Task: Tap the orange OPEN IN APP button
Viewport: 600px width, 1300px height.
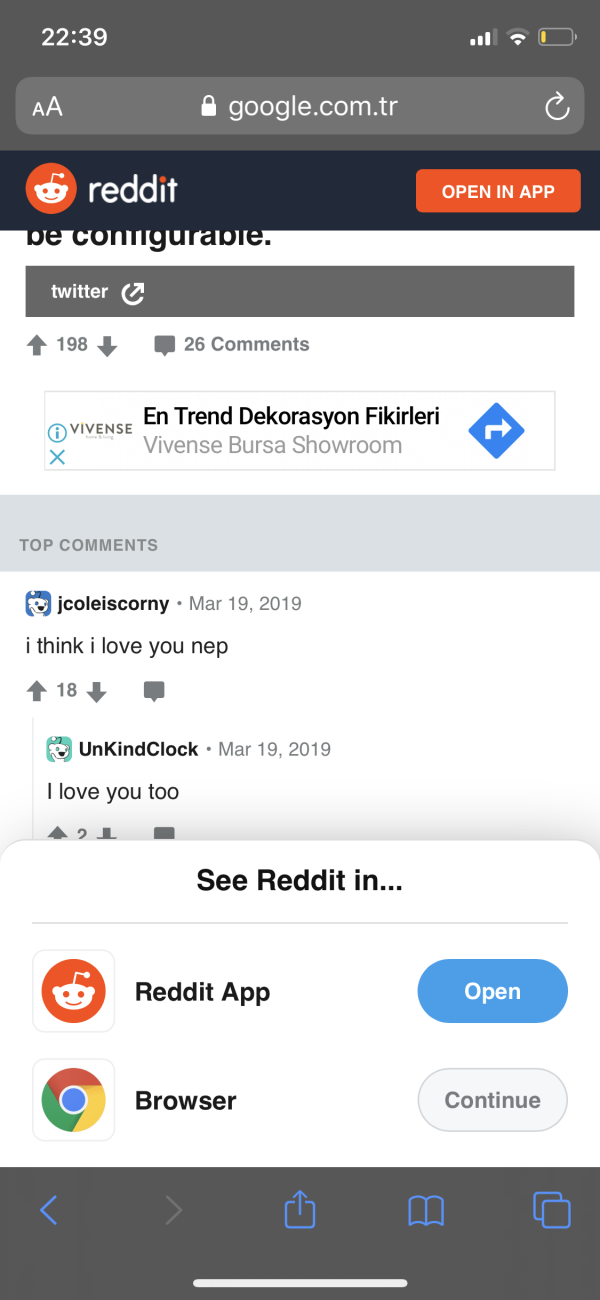Action: point(498,191)
